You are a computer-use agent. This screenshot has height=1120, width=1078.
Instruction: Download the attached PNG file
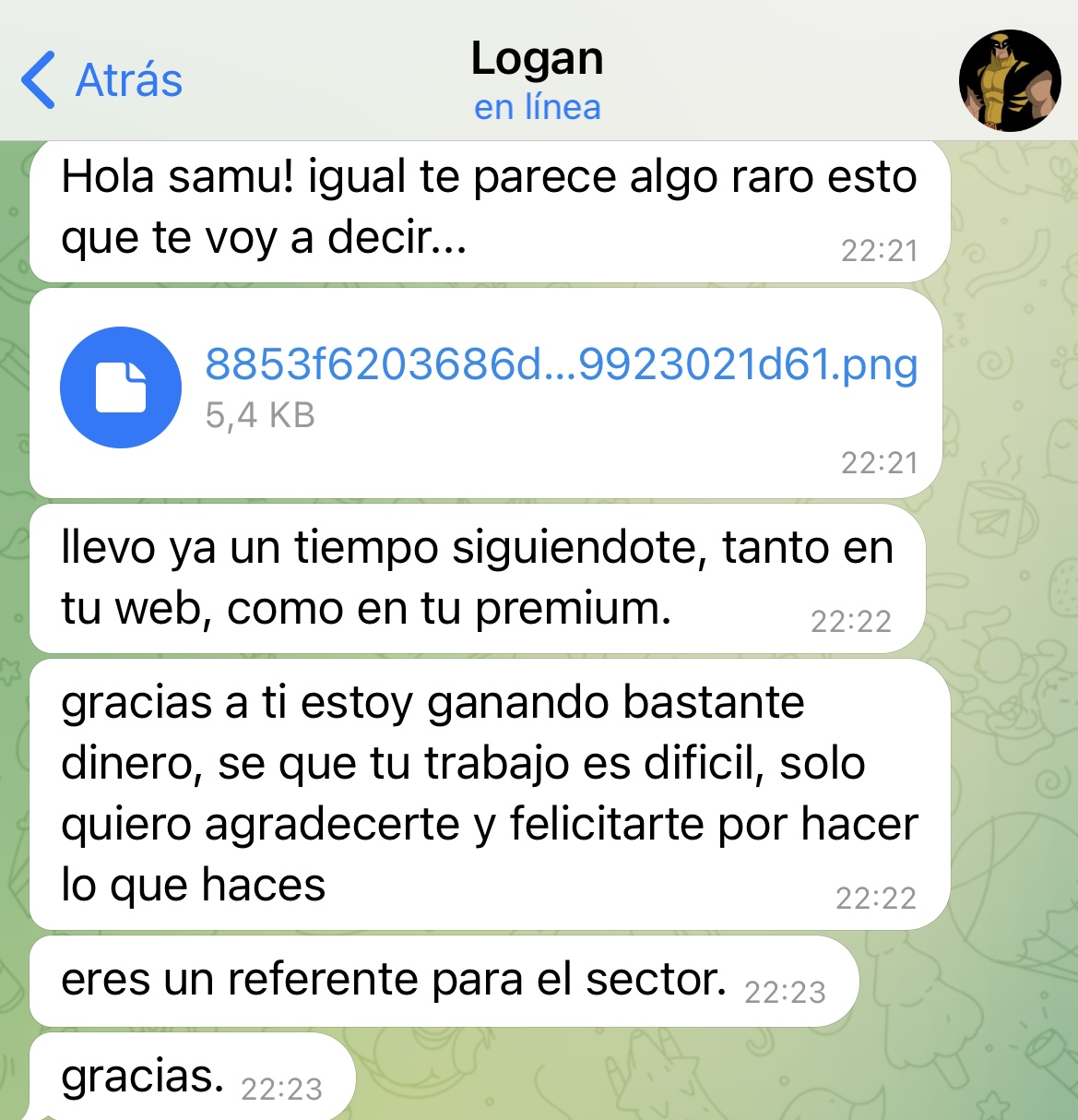121,387
